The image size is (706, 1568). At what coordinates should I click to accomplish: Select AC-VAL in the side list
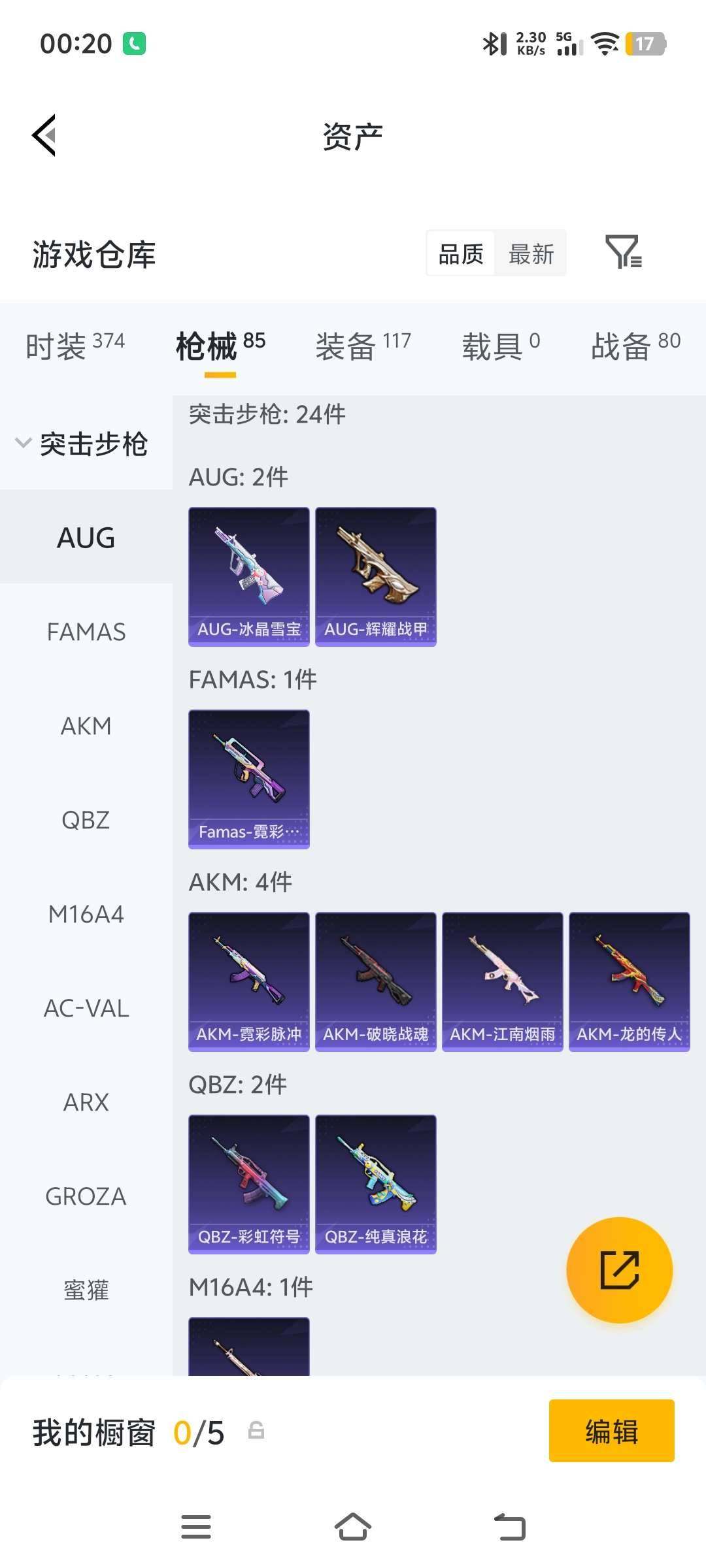tap(86, 1008)
